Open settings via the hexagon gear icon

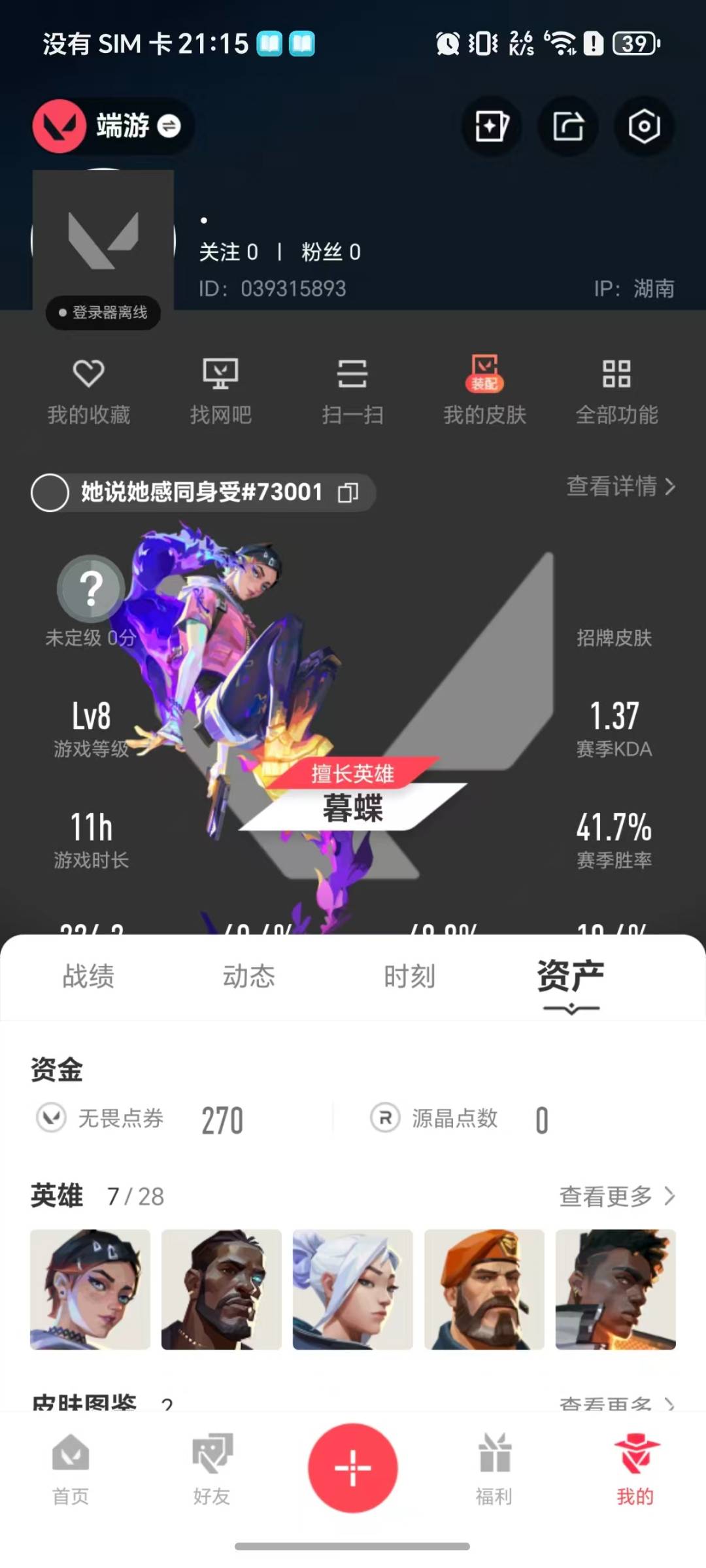[644, 126]
